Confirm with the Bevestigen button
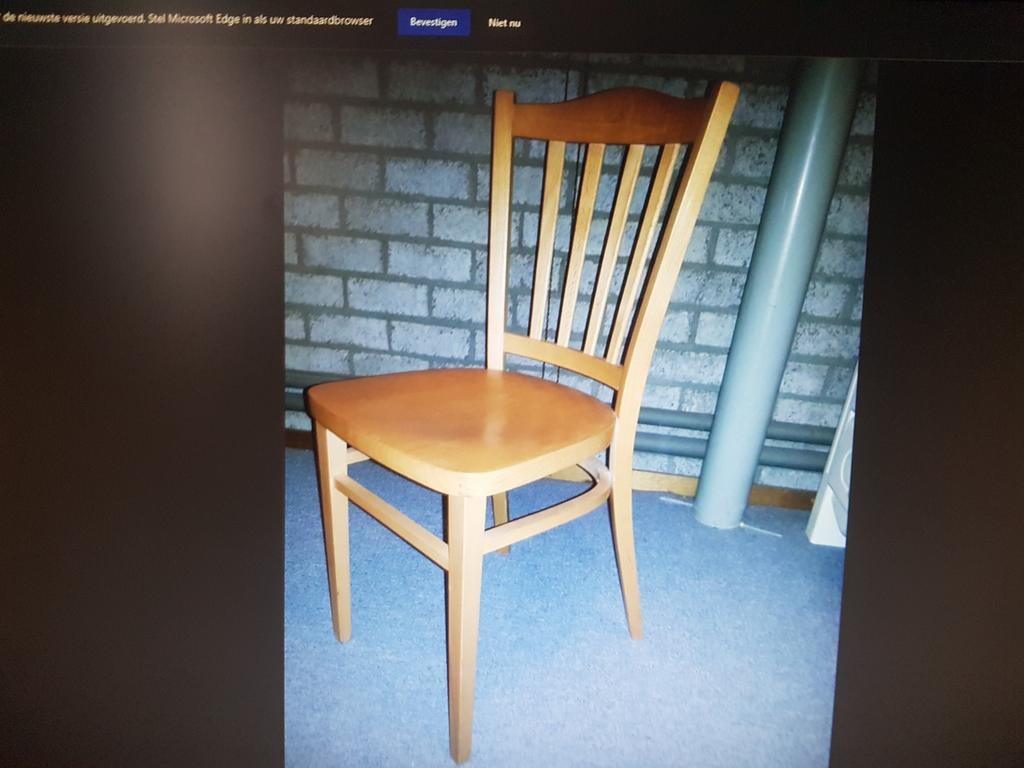1024x768 pixels. click(x=434, y=22)
